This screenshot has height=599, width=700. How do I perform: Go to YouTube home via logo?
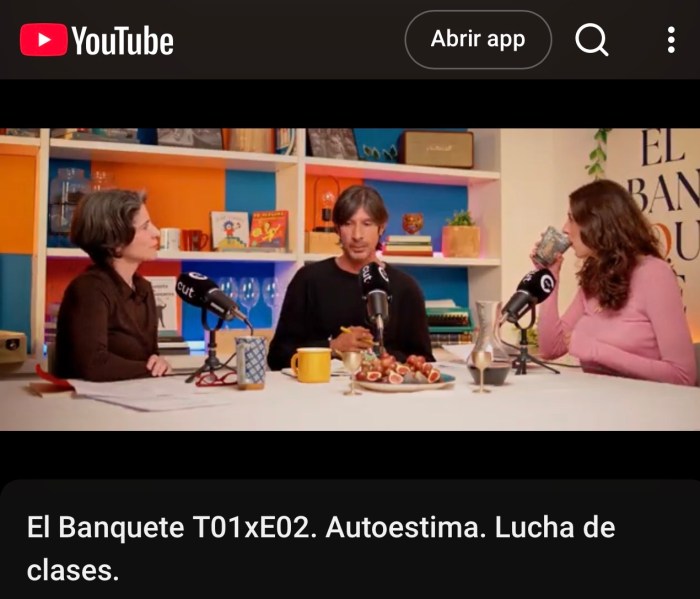click(x=97, y=41)
